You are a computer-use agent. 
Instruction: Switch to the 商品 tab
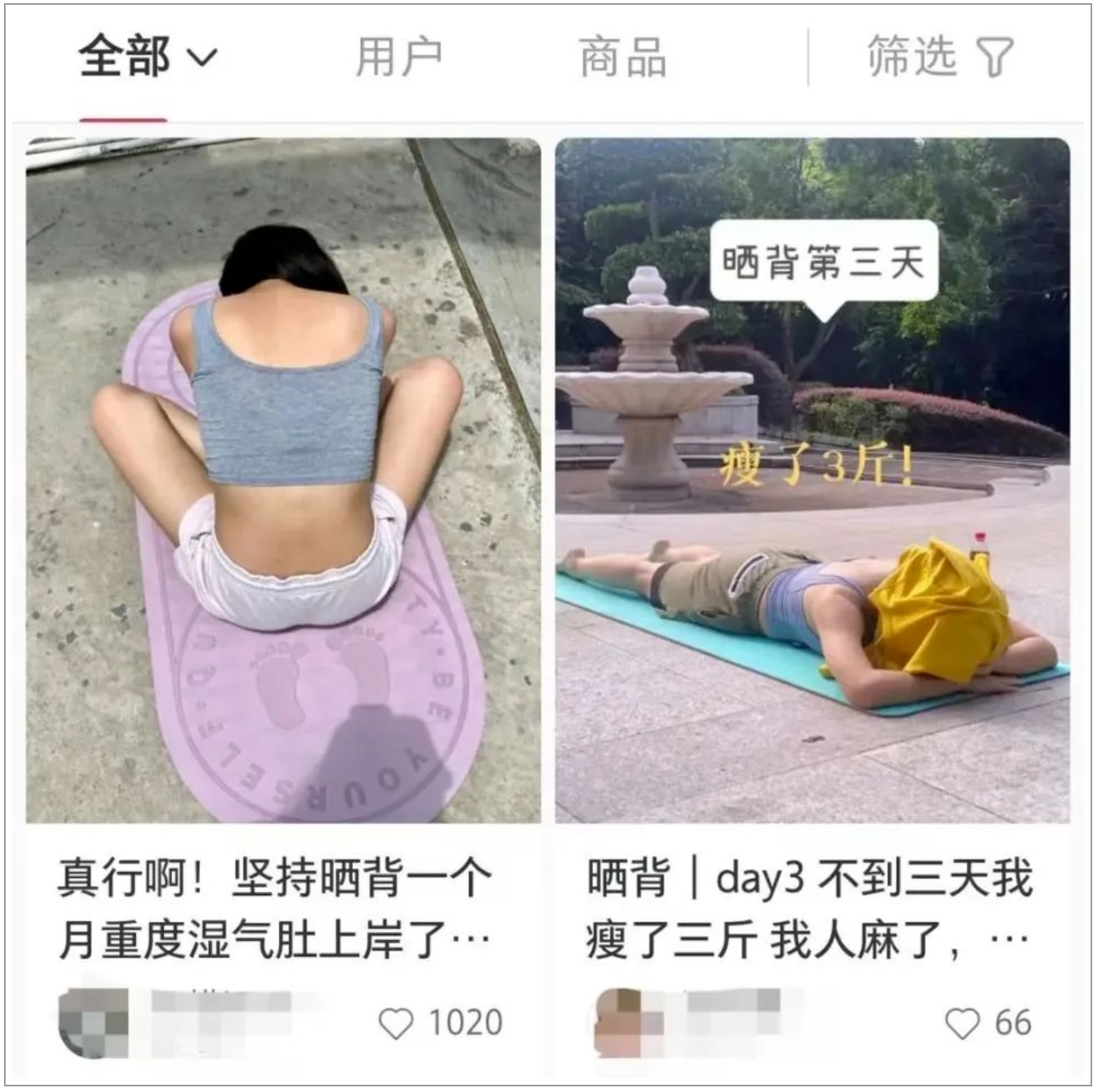click(x=623, y=58)
